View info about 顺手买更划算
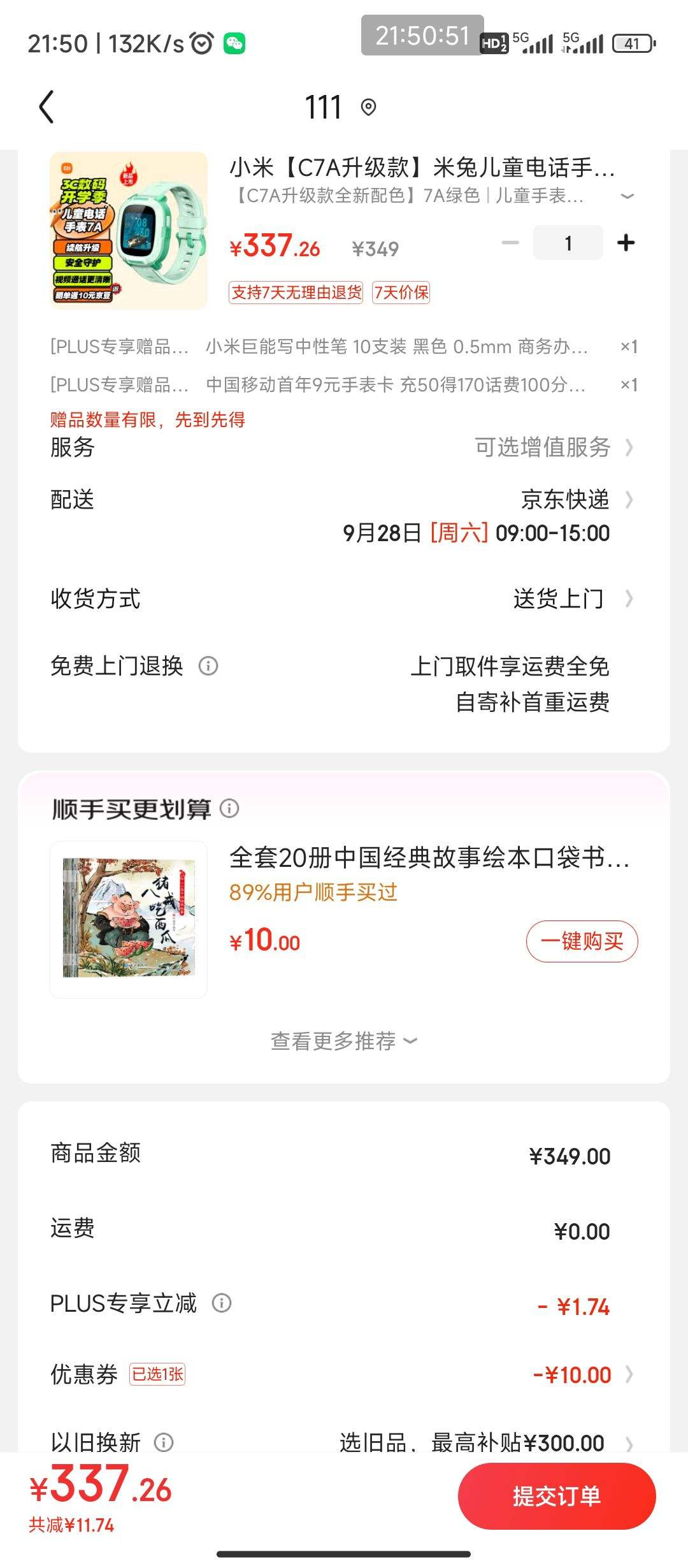The height and width of the screenshot is (1568, 688). [229, 808]
